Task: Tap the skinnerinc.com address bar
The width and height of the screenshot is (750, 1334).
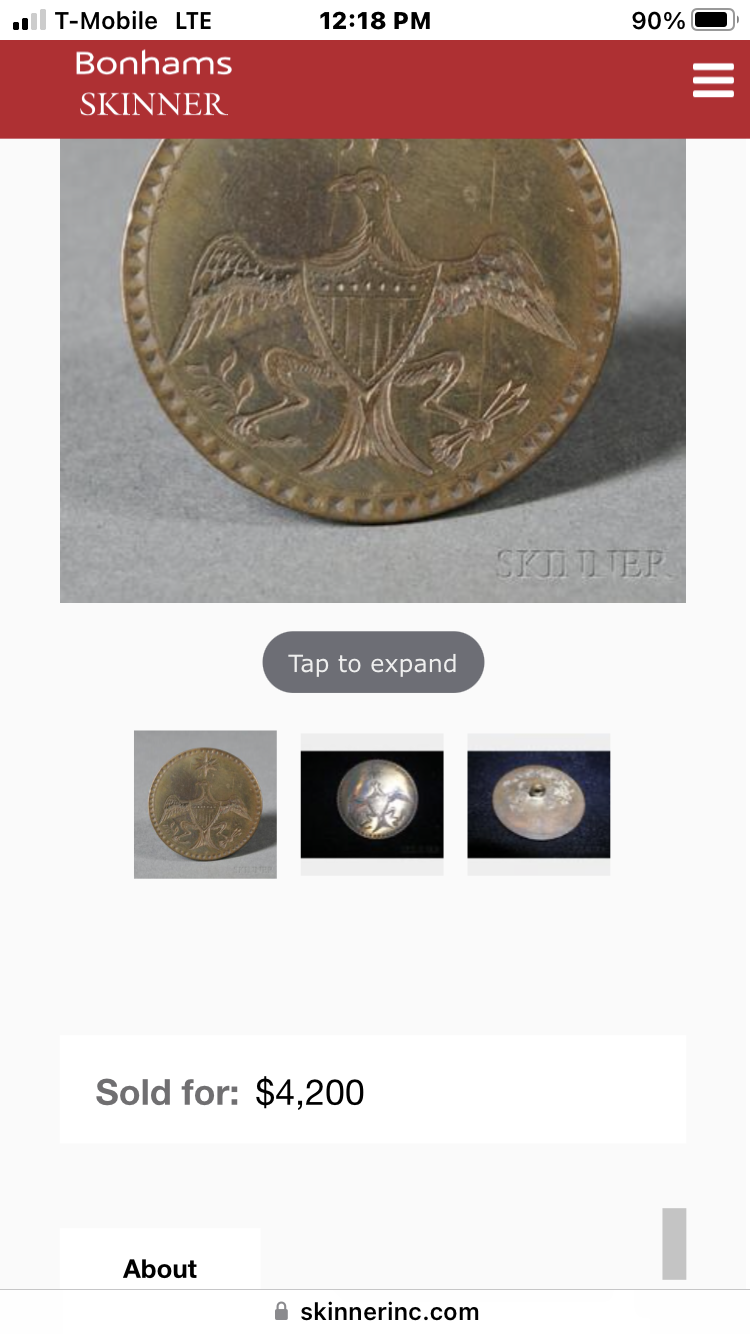Action: (x=375, y=1311)
